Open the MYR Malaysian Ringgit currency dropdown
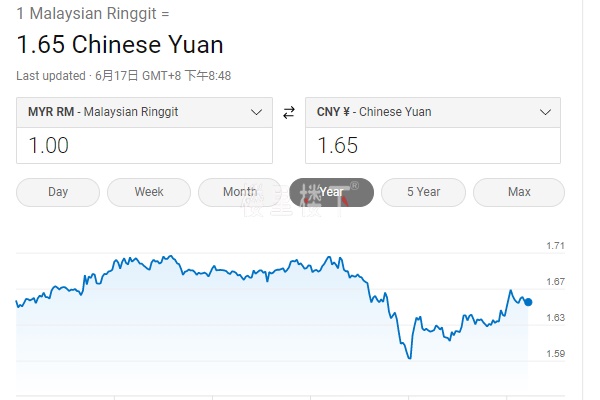Screen dimensions: 600x400 pyautogui.click(x=144, y=112)
